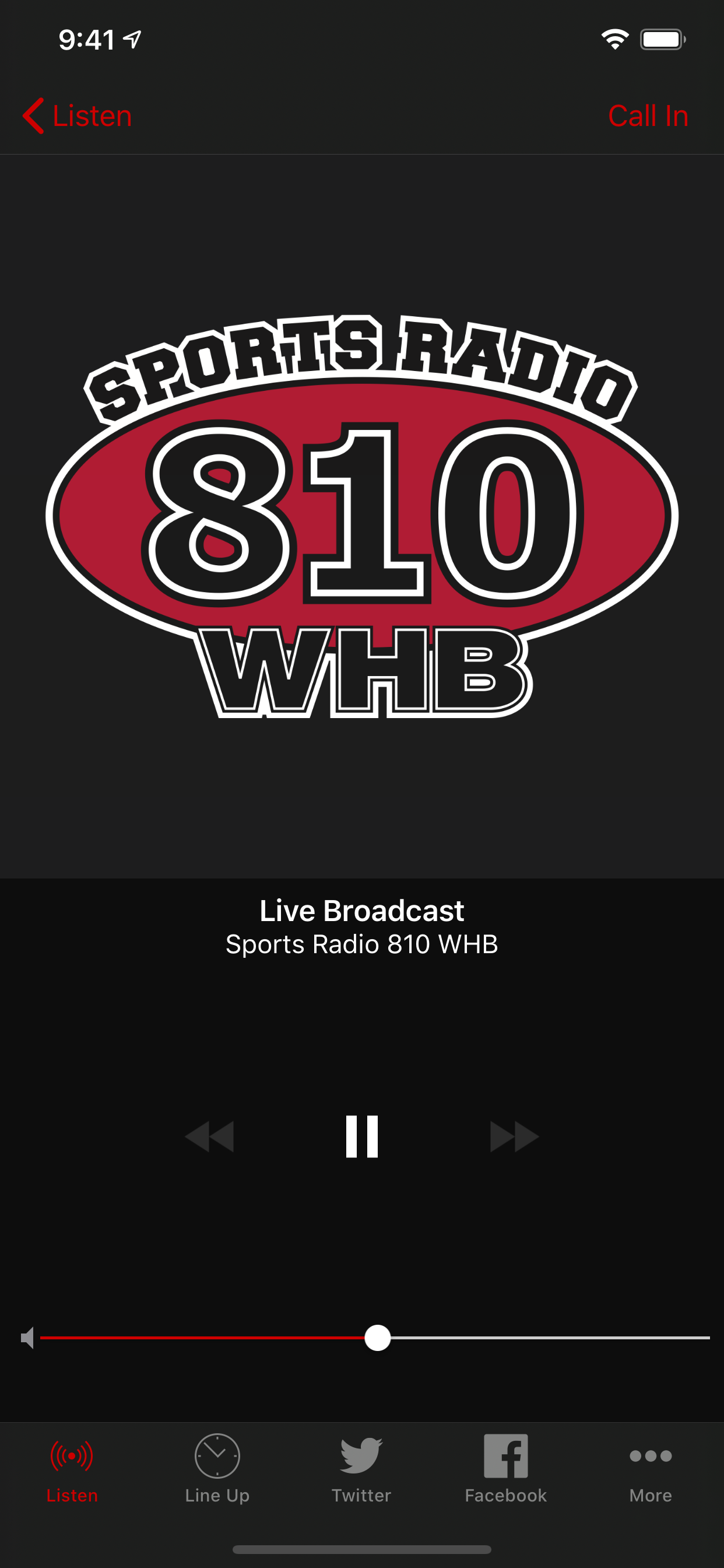Tap the back chevron next to Listen

tap(33, 116)
